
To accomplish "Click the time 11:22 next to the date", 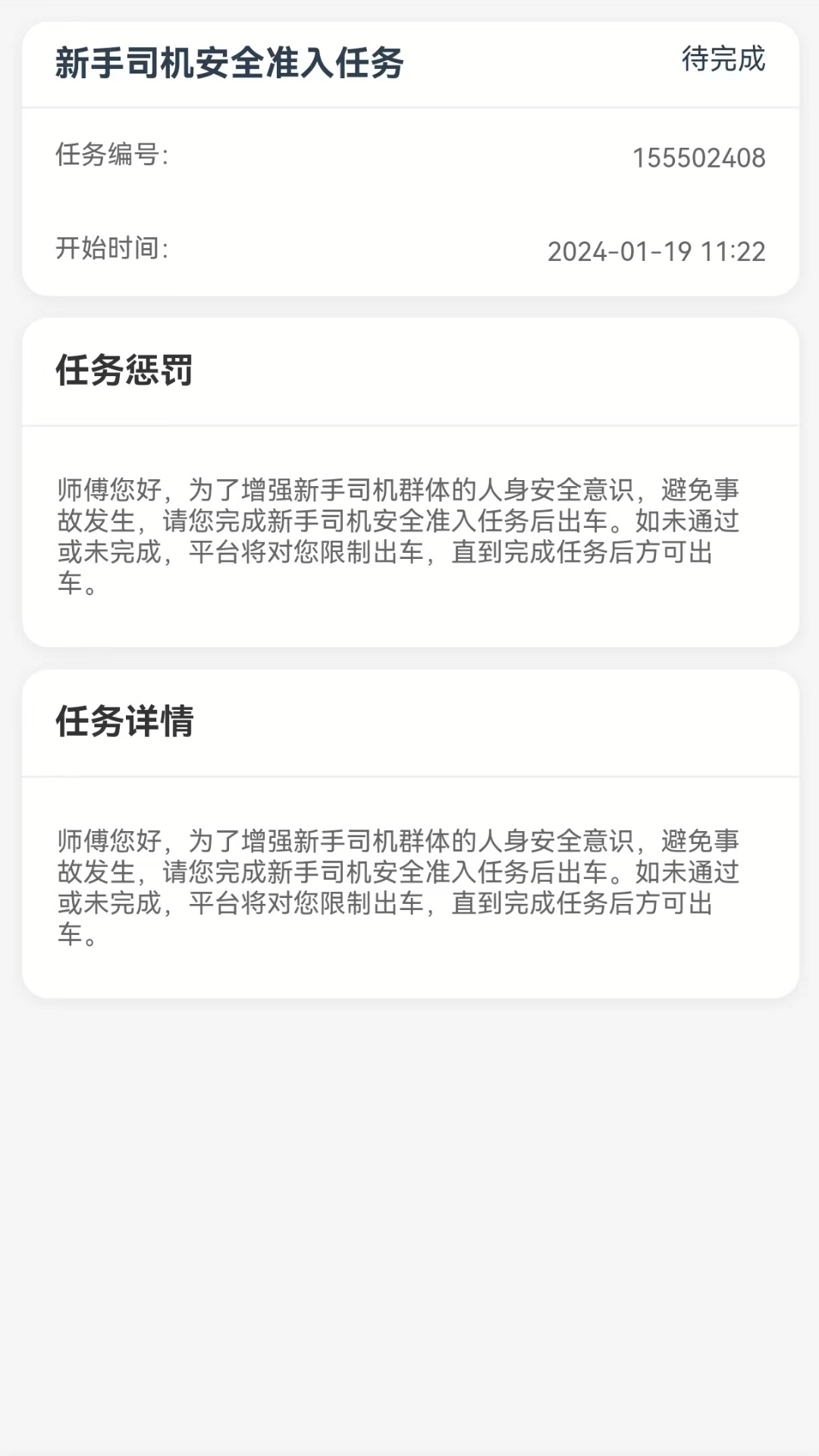I will pos(737,252).
